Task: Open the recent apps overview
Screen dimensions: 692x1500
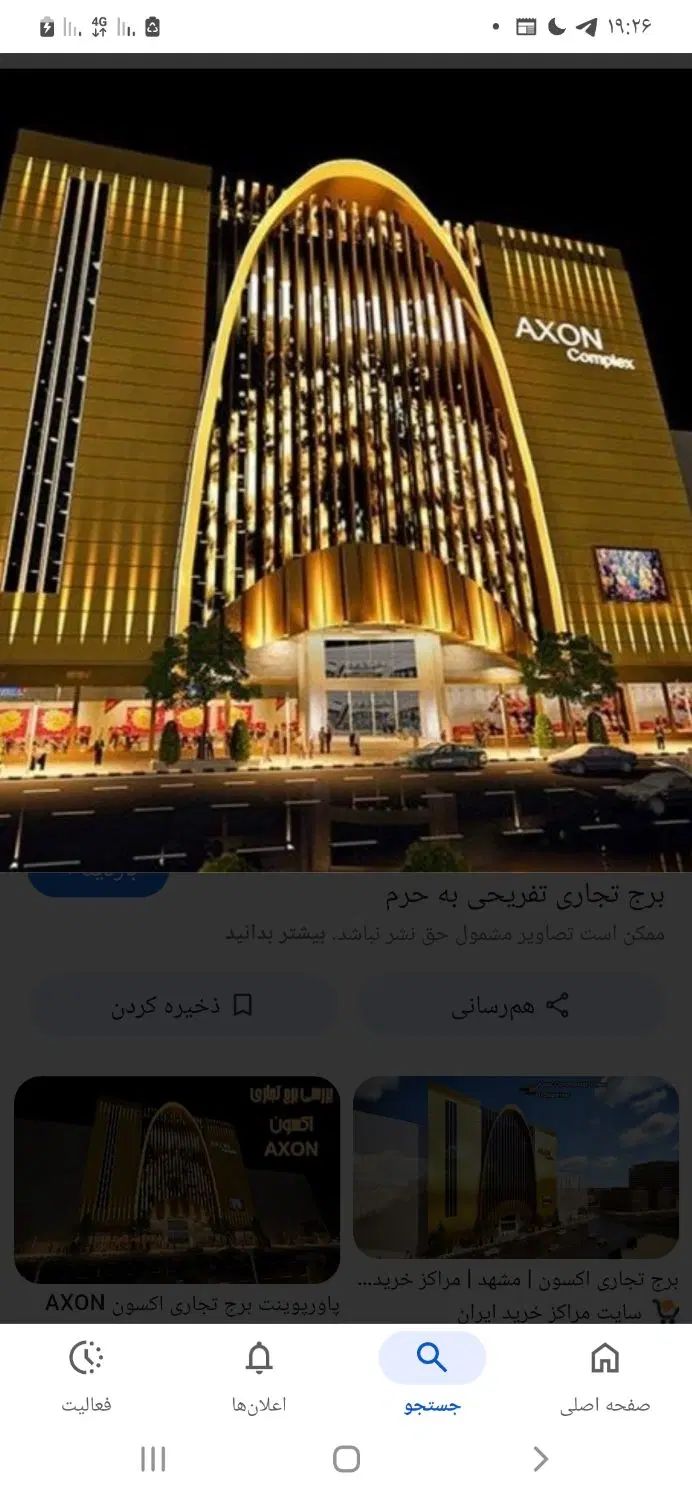Action: pyautogui.click(x=153, y=1459)
